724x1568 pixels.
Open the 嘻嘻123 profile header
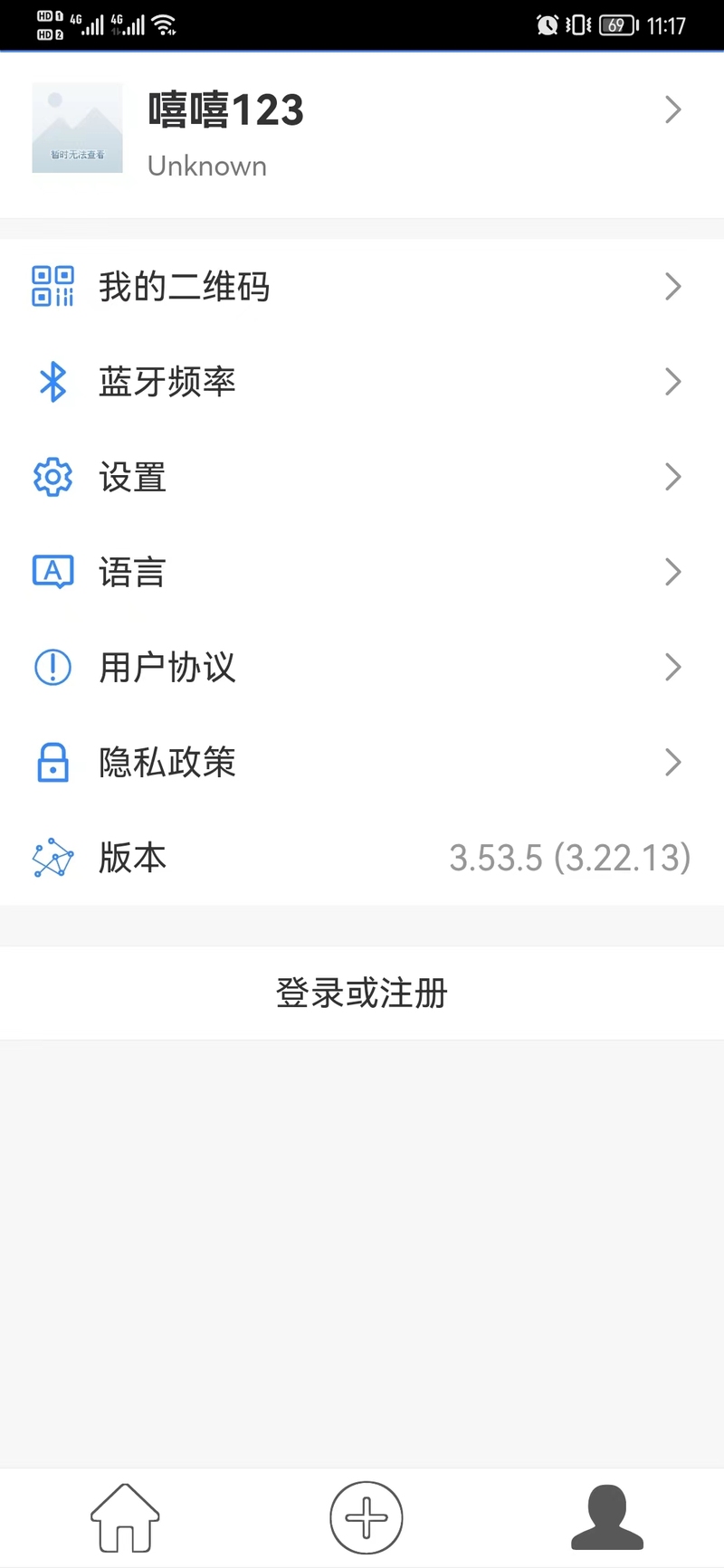pos(362,134)
